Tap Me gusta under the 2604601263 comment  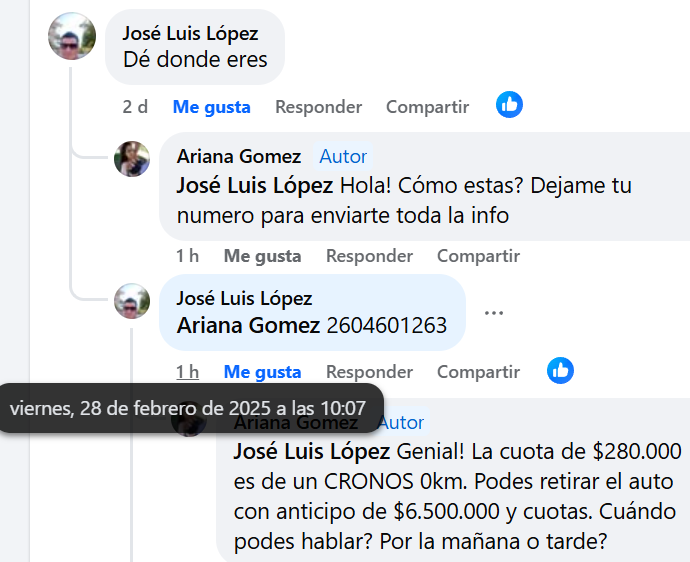pos(262,372)
